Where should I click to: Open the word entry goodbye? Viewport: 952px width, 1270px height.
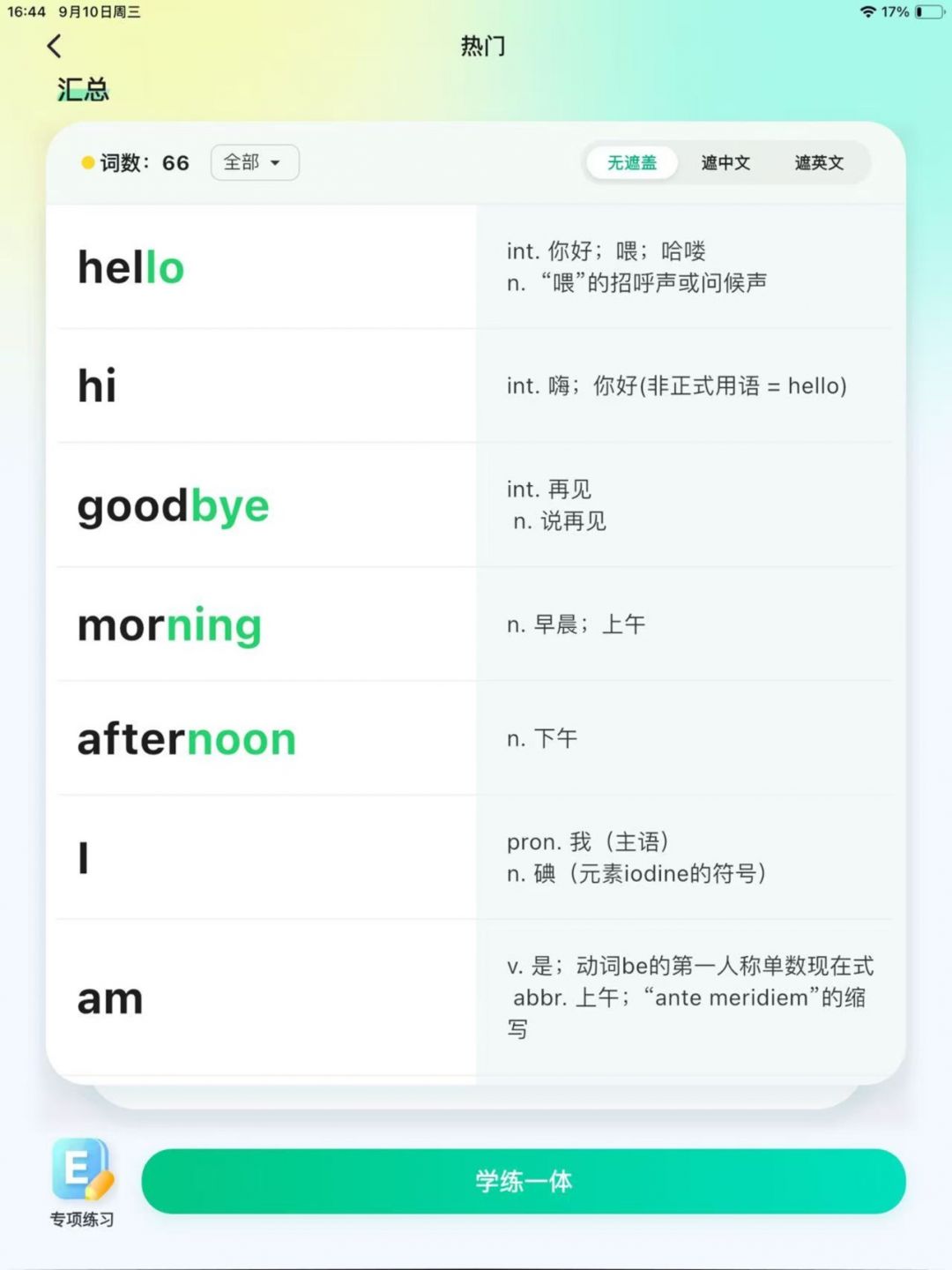pyautogui.click(x=174, y=506)
